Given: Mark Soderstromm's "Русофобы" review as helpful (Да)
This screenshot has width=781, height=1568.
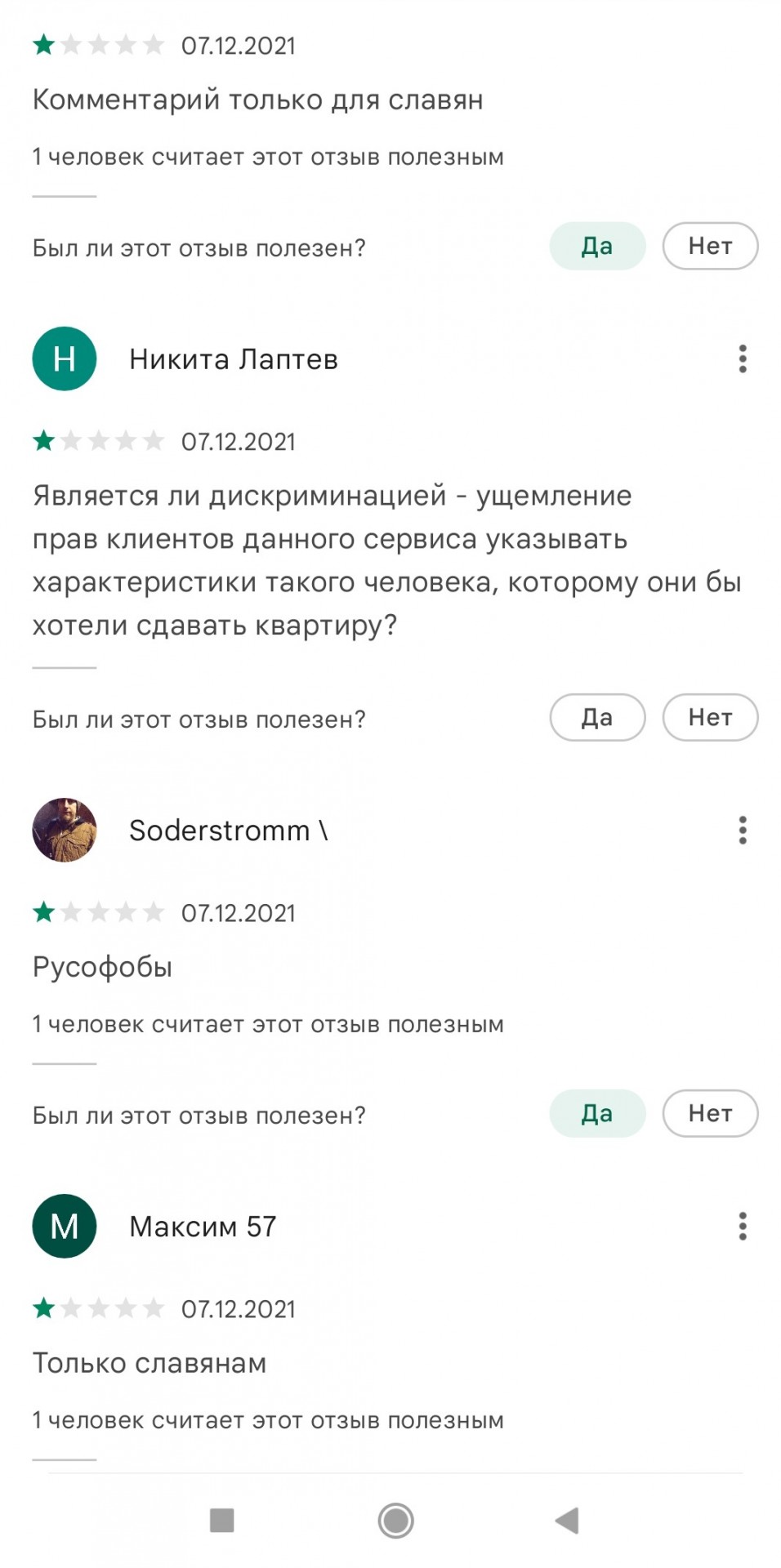Looking at the screenshot, I should [597, 1113].
